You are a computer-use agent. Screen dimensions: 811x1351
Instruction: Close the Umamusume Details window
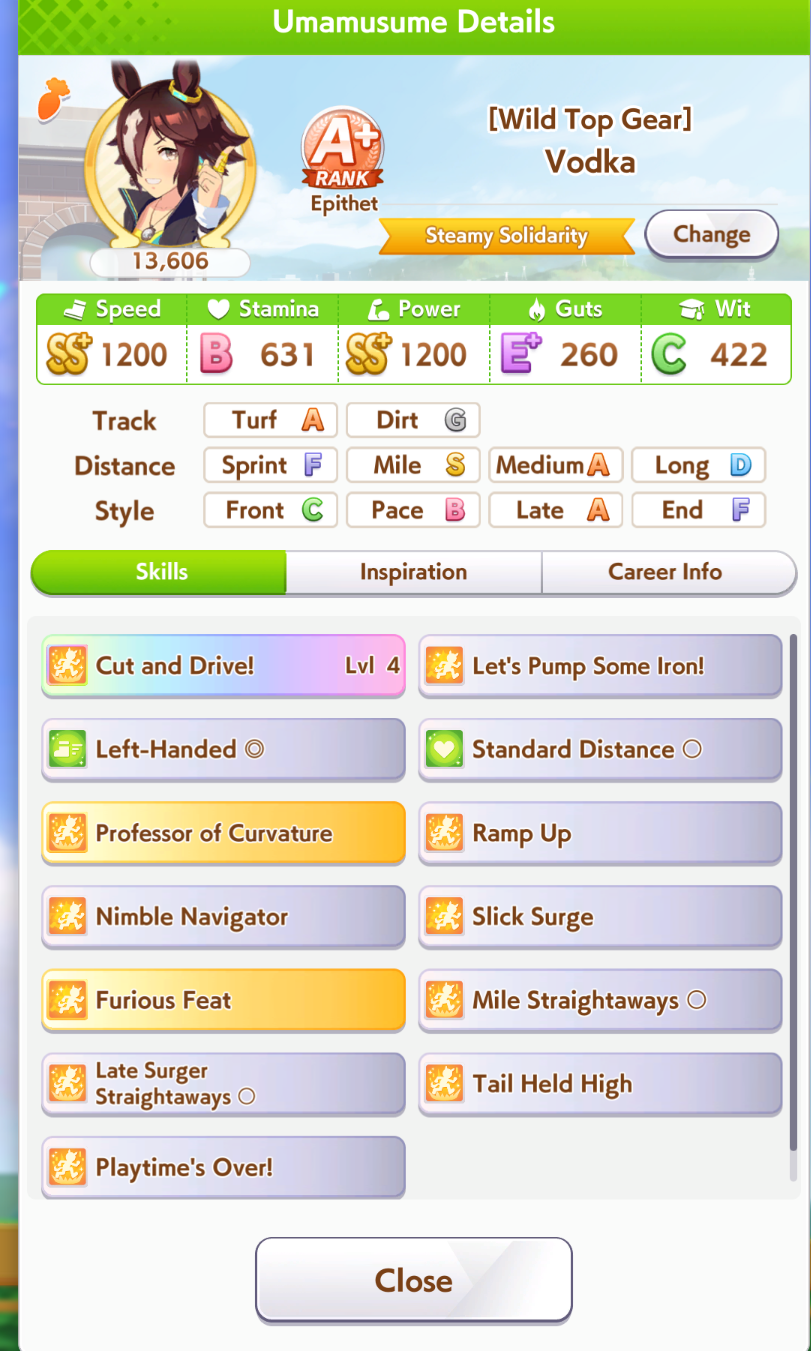[413, 1280]
